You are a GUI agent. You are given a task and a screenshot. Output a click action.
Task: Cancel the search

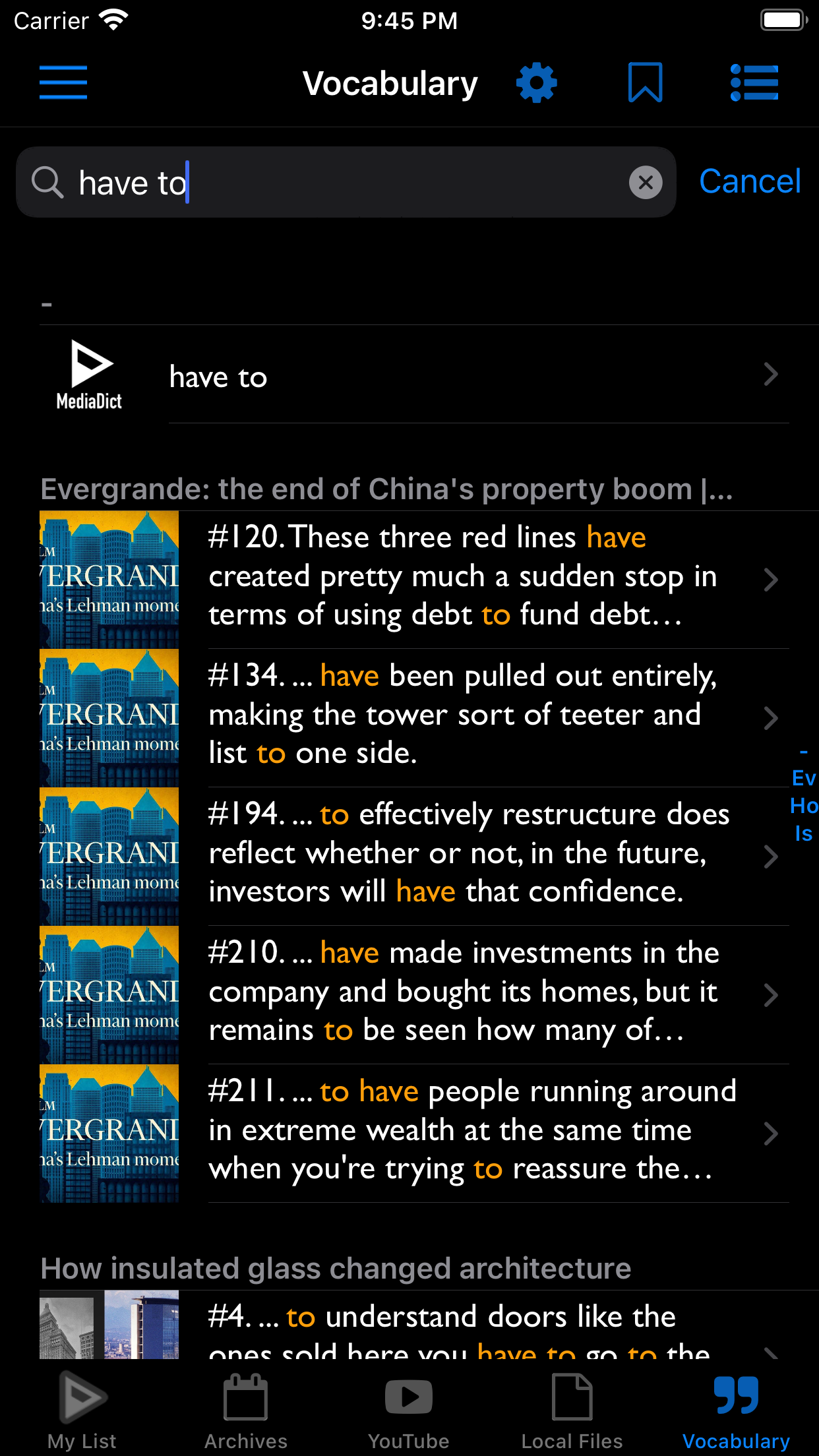point(750,181)
